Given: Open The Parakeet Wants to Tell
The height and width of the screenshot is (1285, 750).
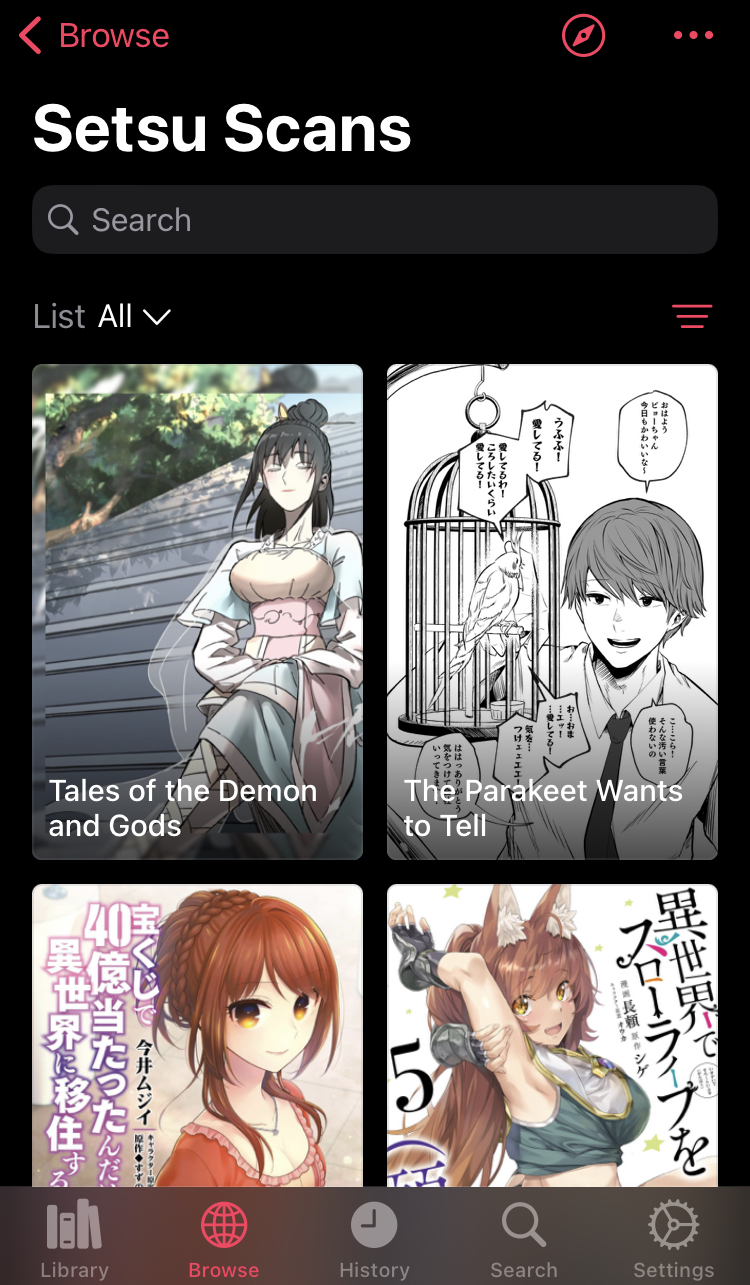Looking at the screenshot, I should point(552,611).
